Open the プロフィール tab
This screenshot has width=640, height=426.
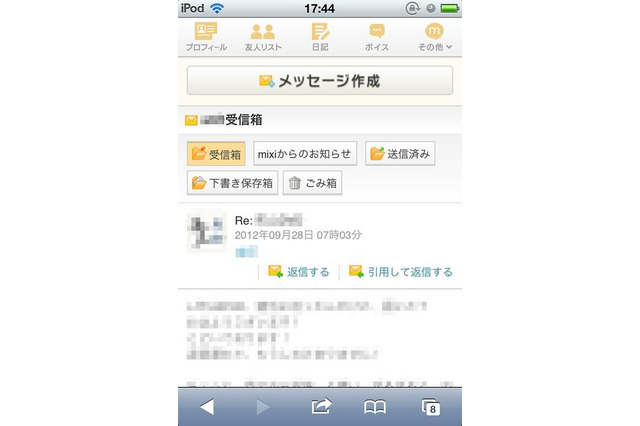coord(206,37)
